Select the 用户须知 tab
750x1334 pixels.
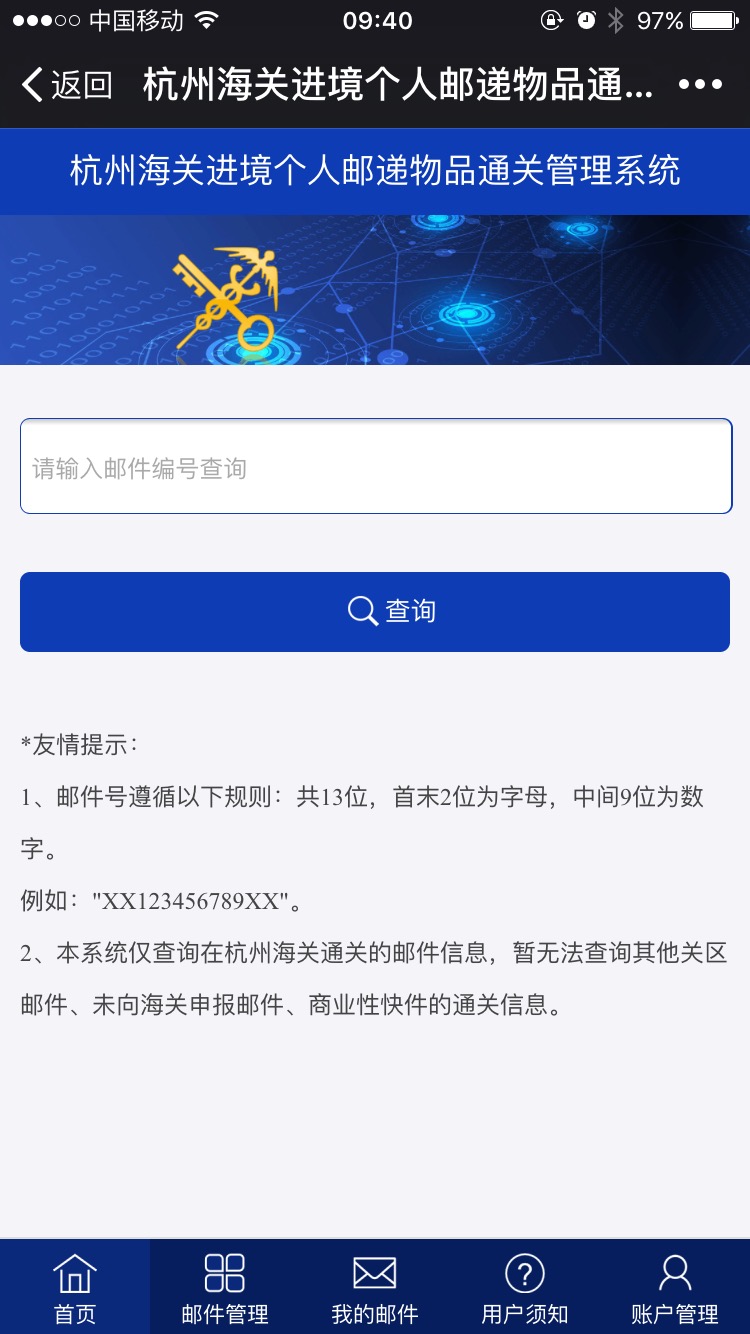pyautogui.click(x=525, y=1288)
